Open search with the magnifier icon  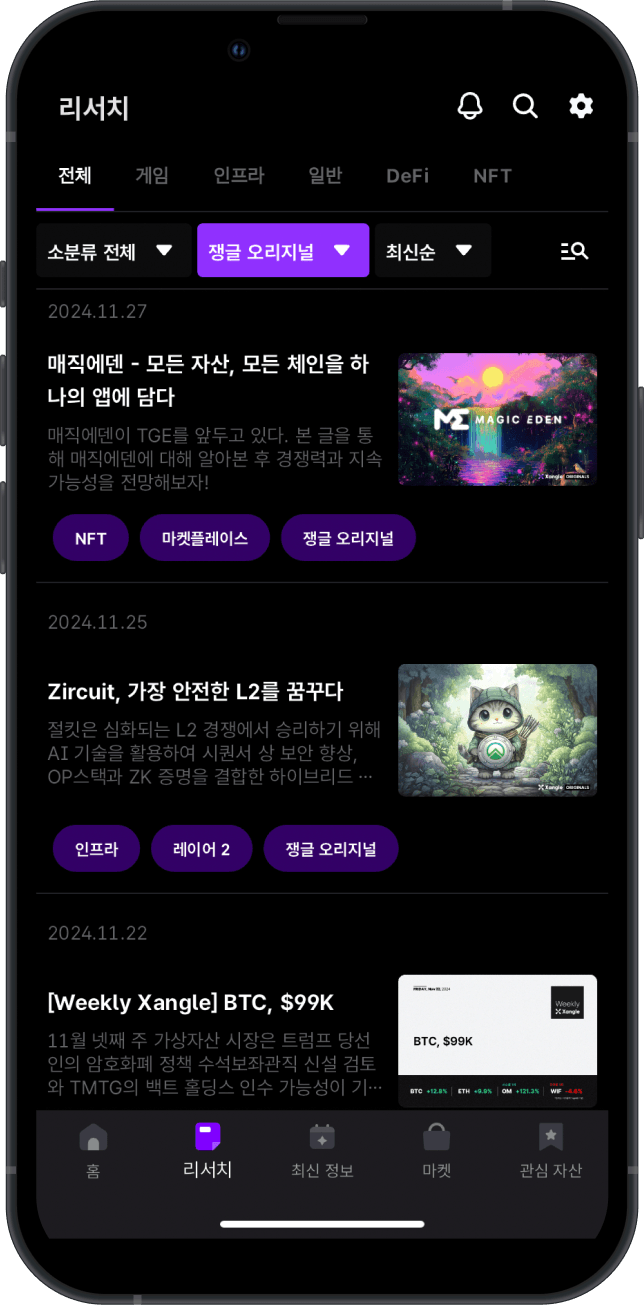point(525,106)
